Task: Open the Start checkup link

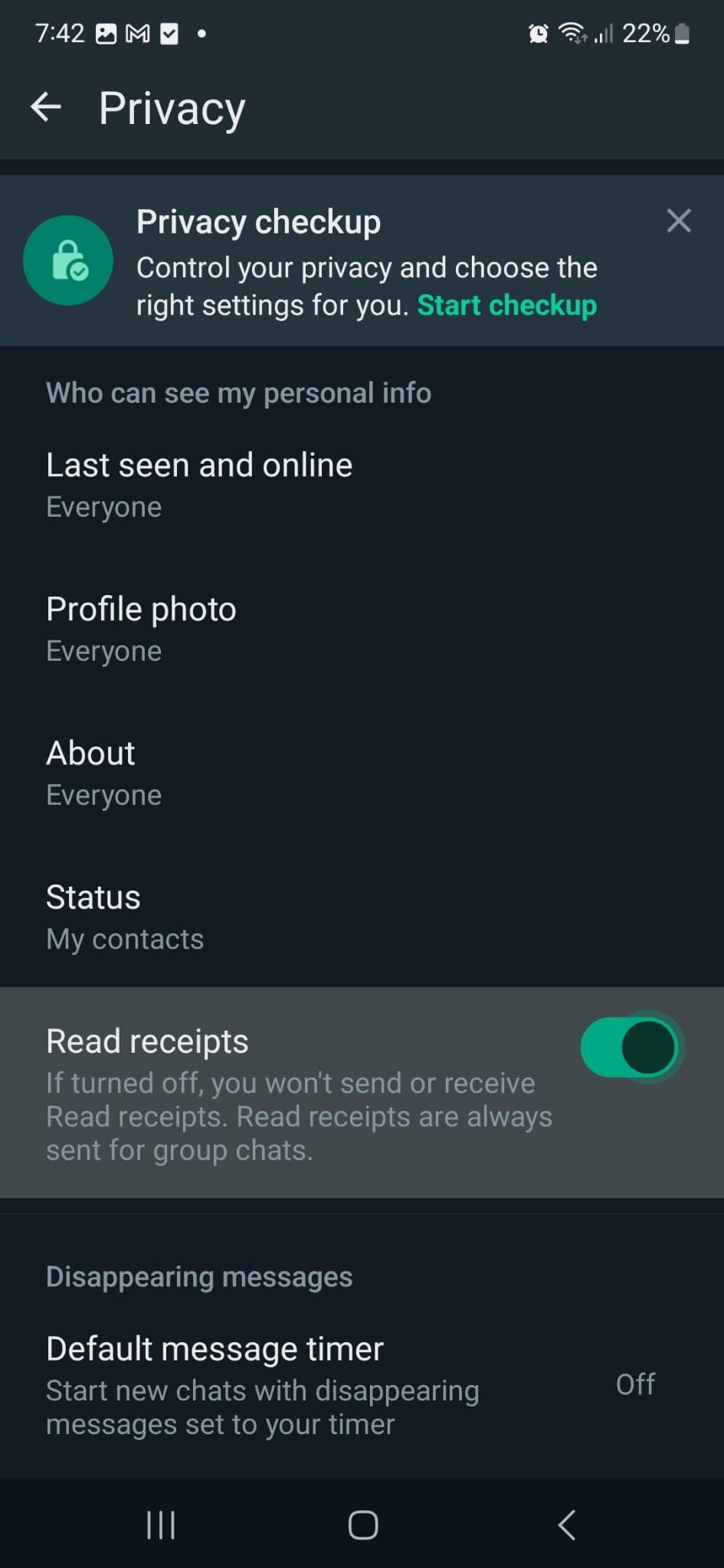Action: pos(506,304)
